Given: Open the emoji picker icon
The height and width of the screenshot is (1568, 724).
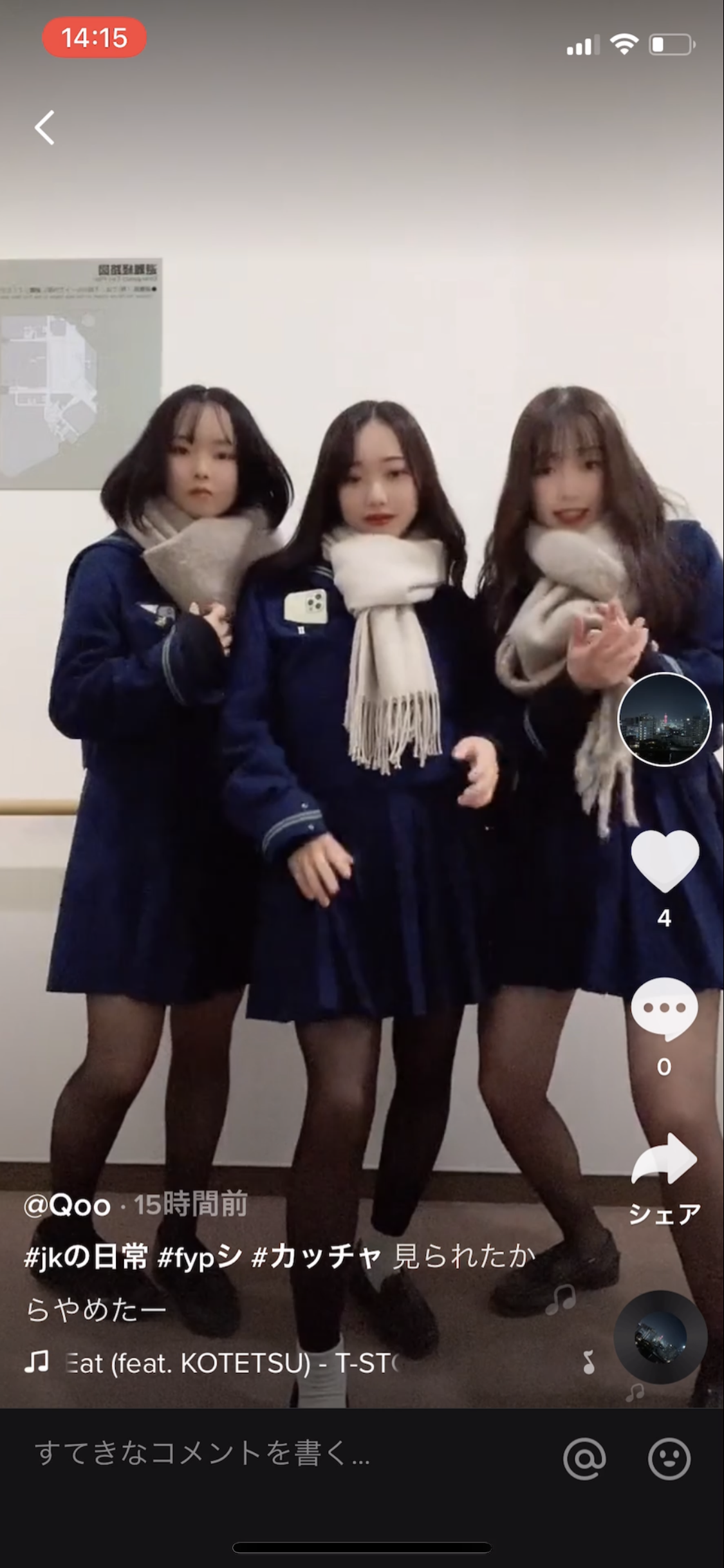Looking at the screenshot, I should click(669, 1459).
